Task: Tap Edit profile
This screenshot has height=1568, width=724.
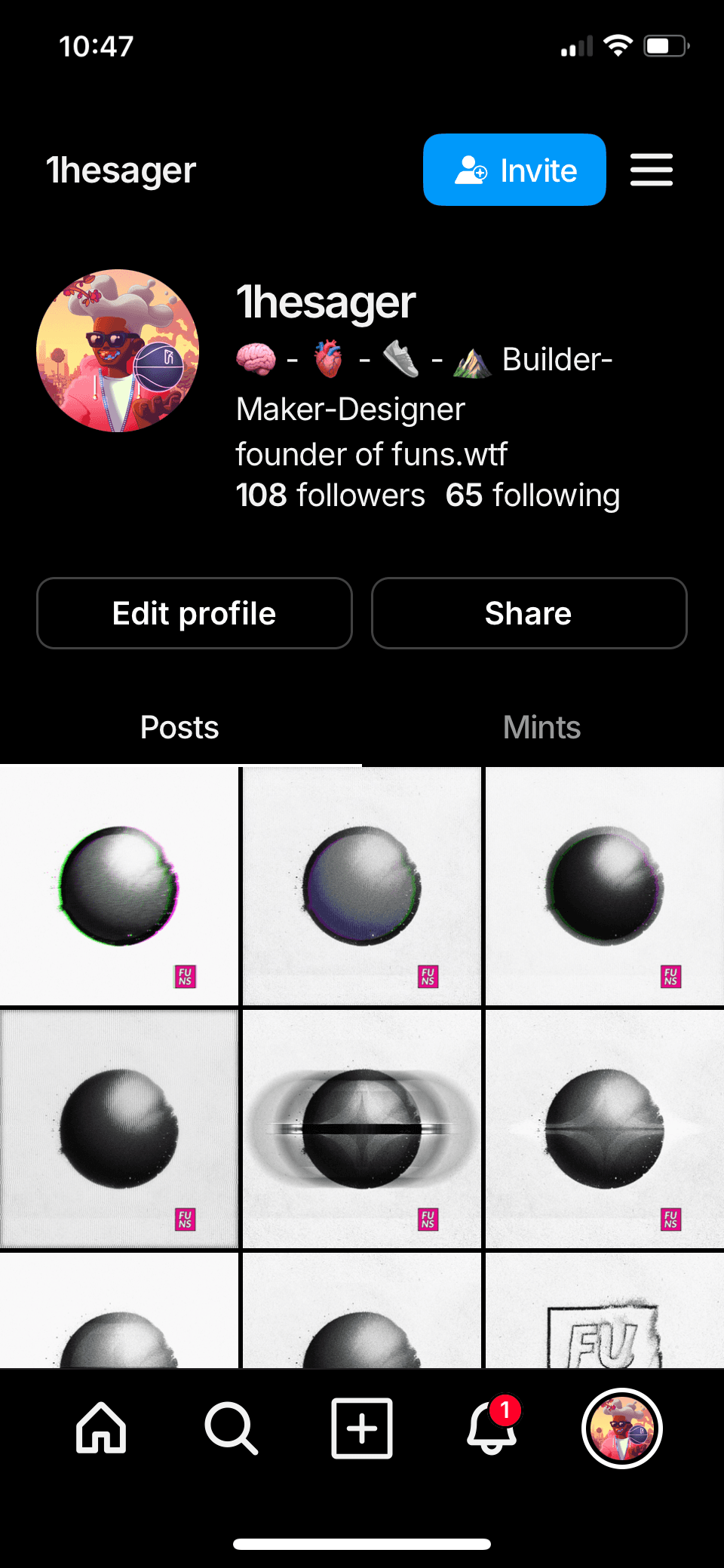Action: coord(195,613)
